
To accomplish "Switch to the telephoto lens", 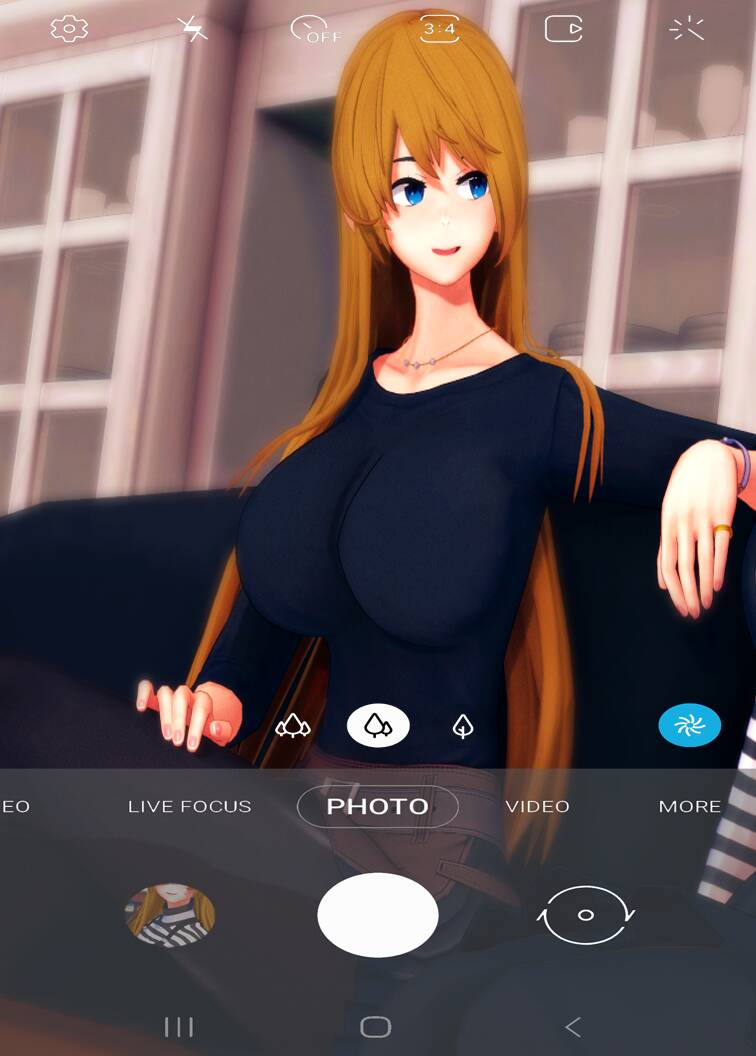I will [x=462, y=726].
